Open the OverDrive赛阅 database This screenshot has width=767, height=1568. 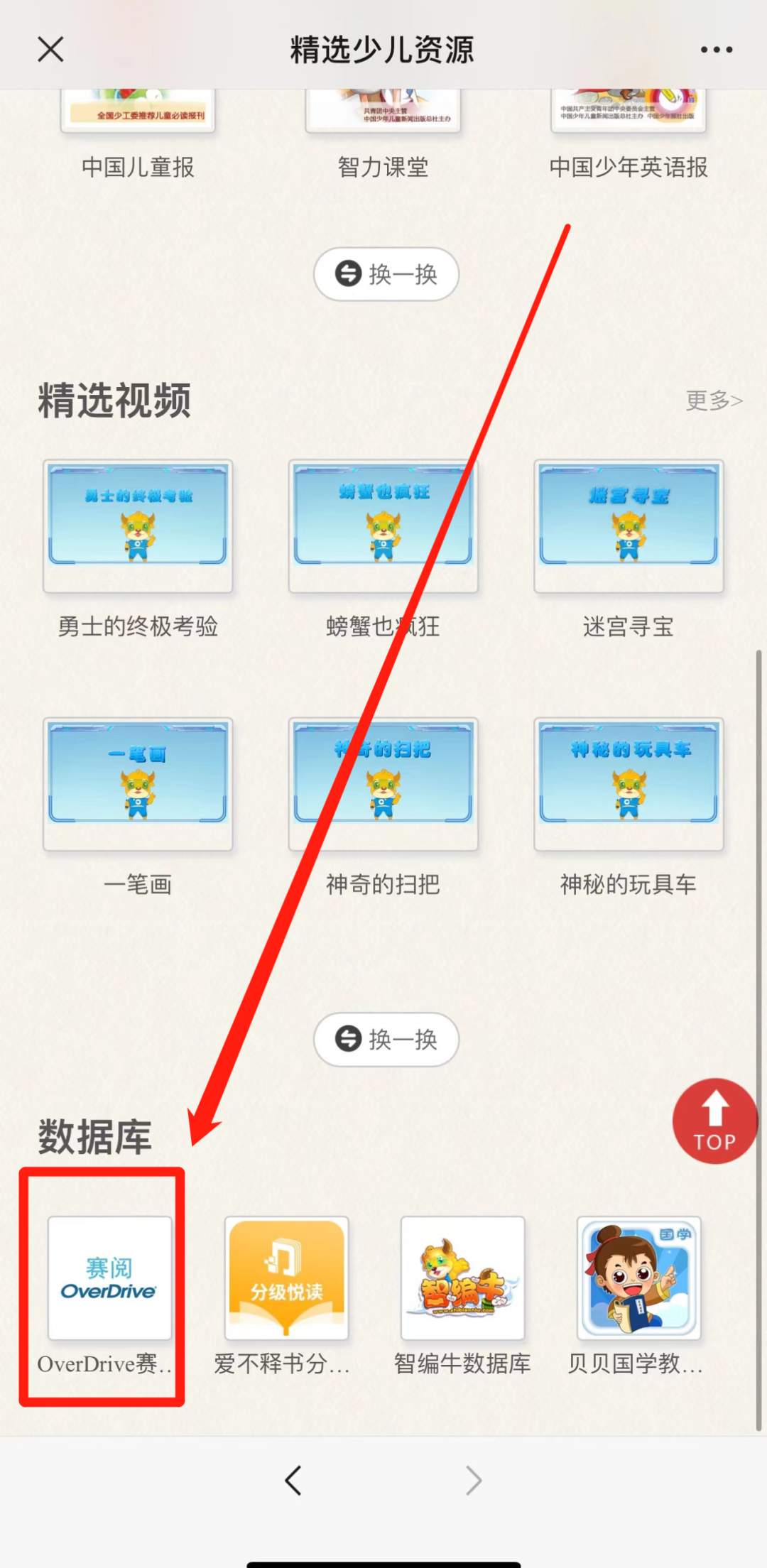click(x=109, y=1278)
